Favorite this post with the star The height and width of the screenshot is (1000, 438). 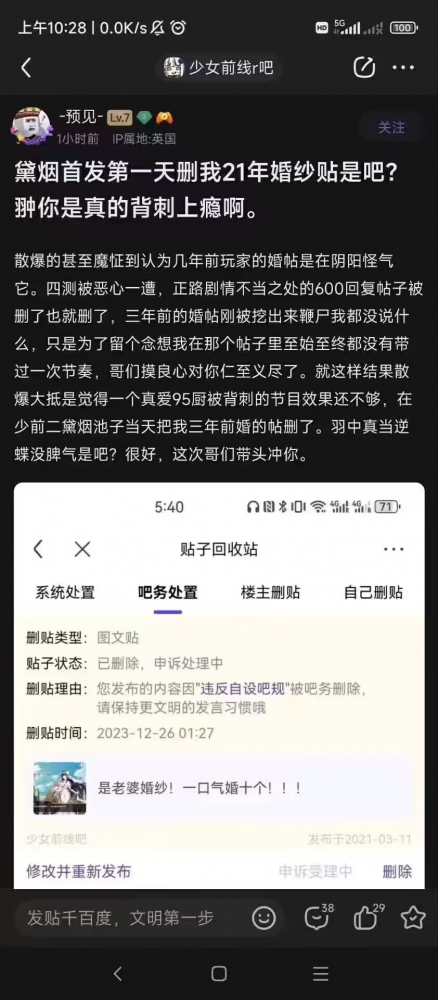coord(413,918)
